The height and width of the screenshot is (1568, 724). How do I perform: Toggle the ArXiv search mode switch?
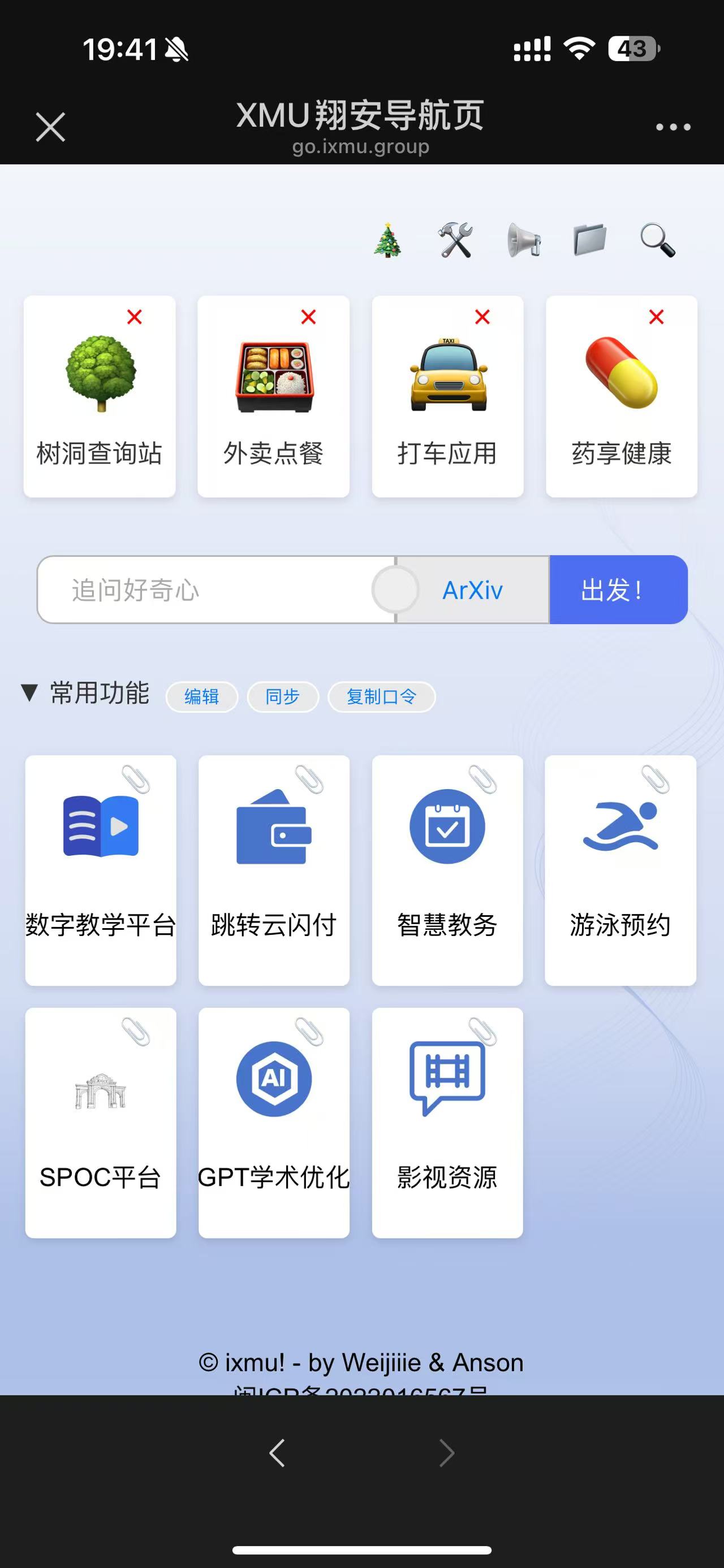click(395, 589)
